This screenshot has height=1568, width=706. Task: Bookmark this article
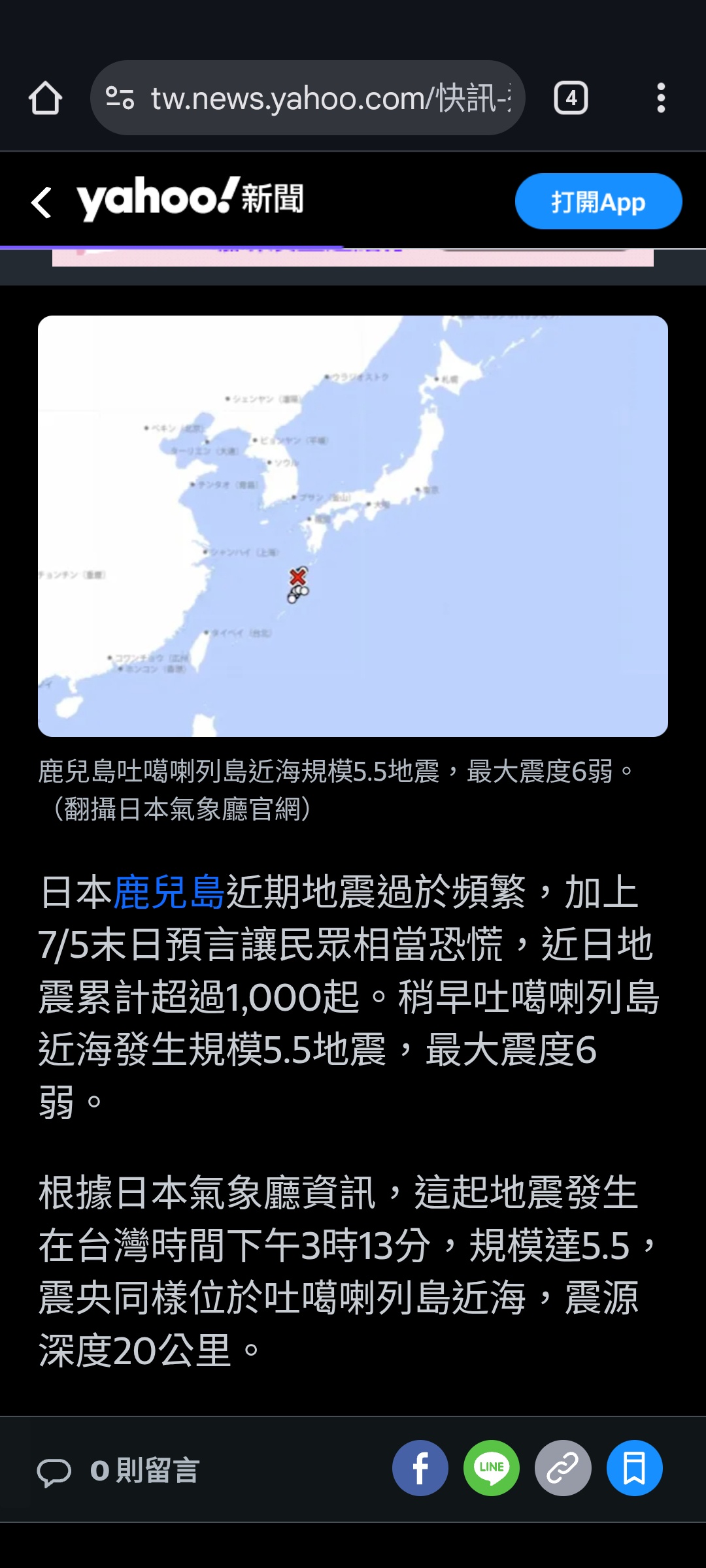pos(634,1468)
